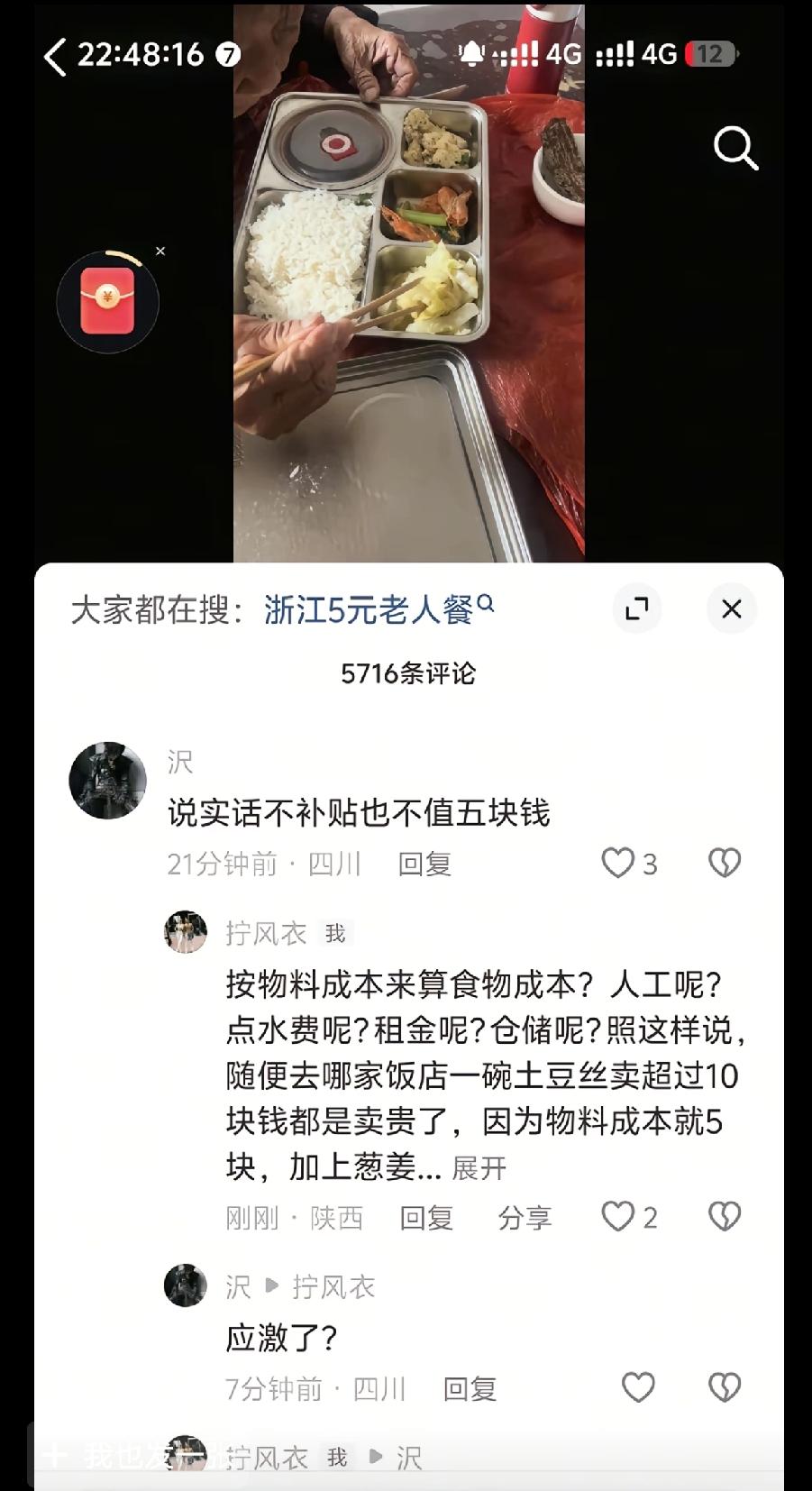Close the comments panel

pos(731,608)
